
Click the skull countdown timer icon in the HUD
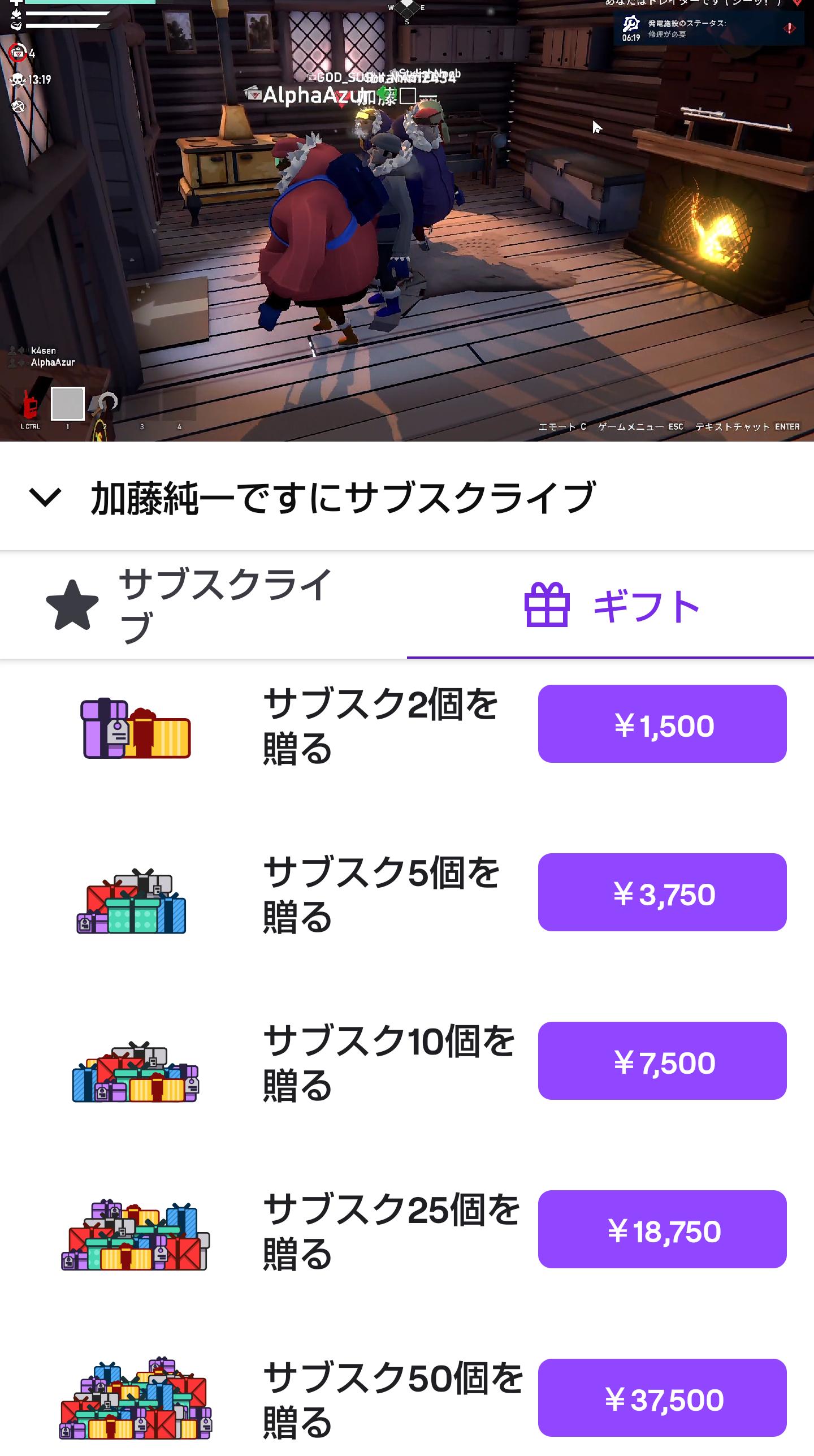pyautogui.click(x=18, y=79)
